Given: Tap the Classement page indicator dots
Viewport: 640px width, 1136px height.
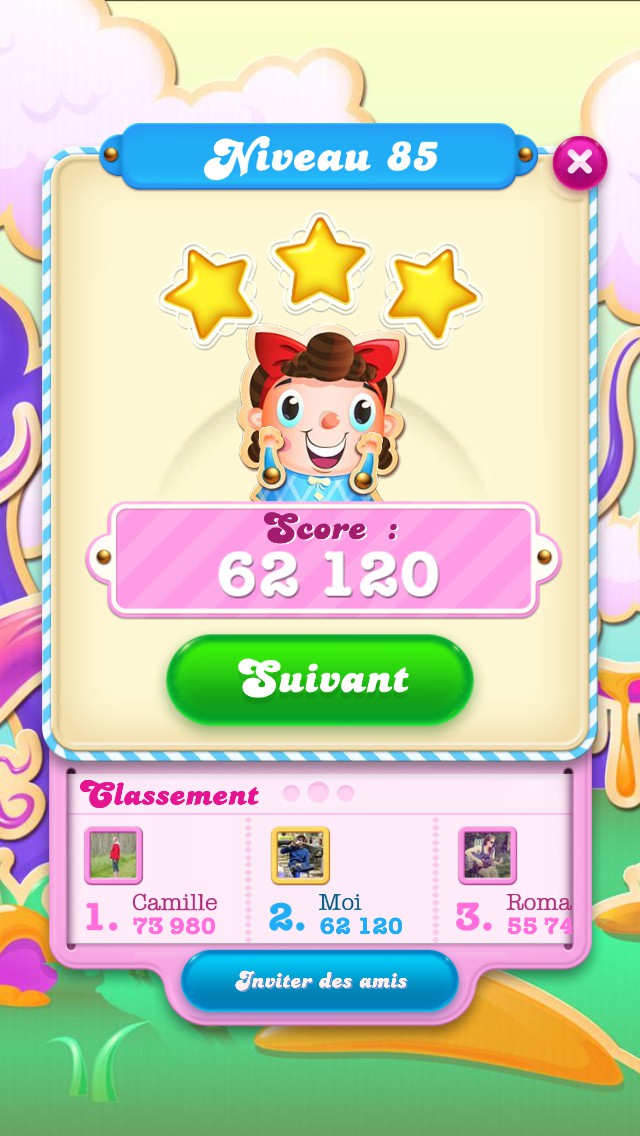Looking at the screenshot, I should pyautogui.click(x=318, y=793).
